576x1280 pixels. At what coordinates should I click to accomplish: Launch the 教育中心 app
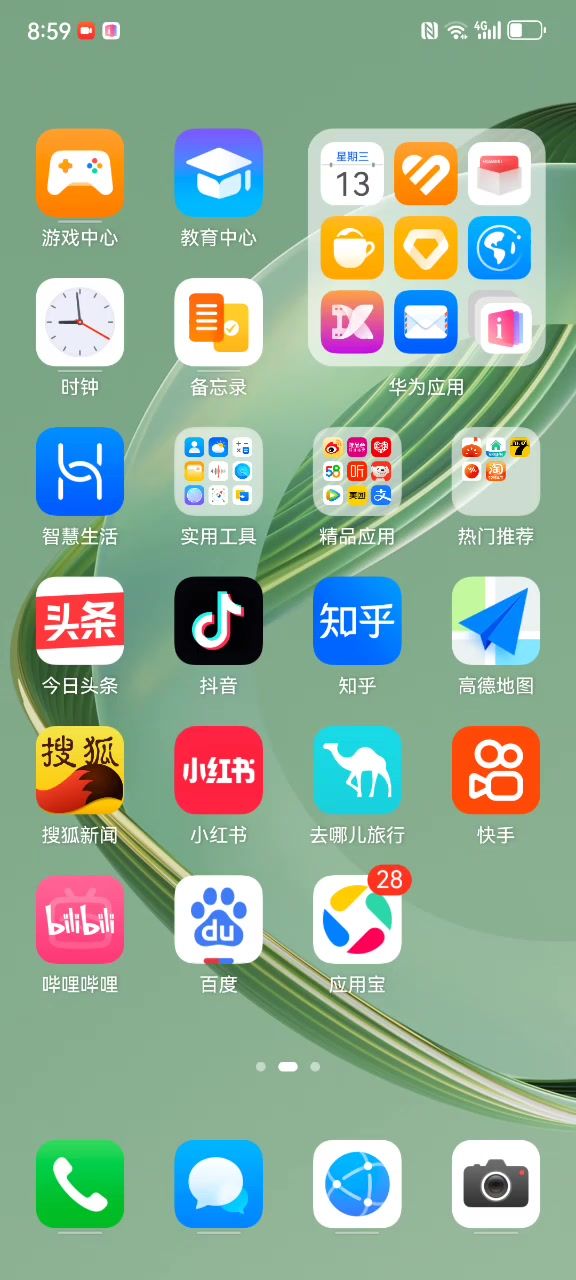click(219, 173)
